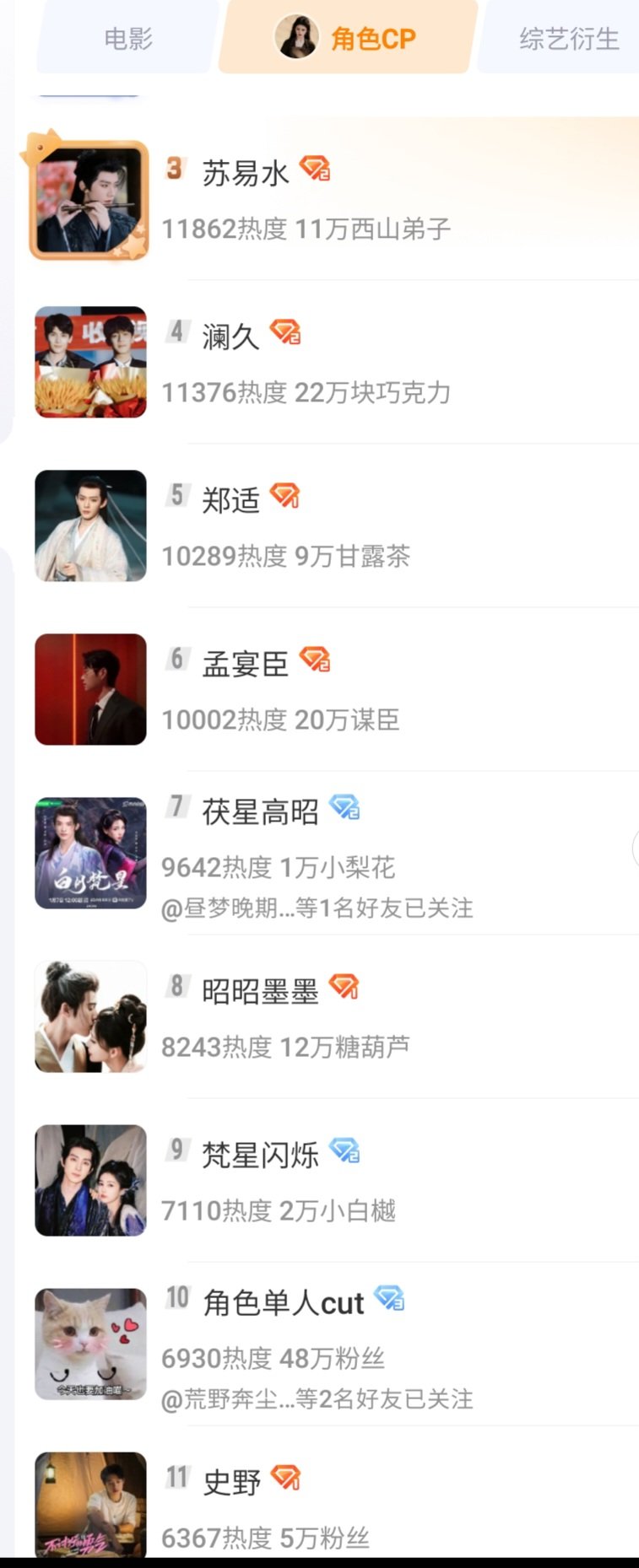Open the 茯星高昭 super topic
This screenshot has width=639, height=1568.
click(260, 811)
